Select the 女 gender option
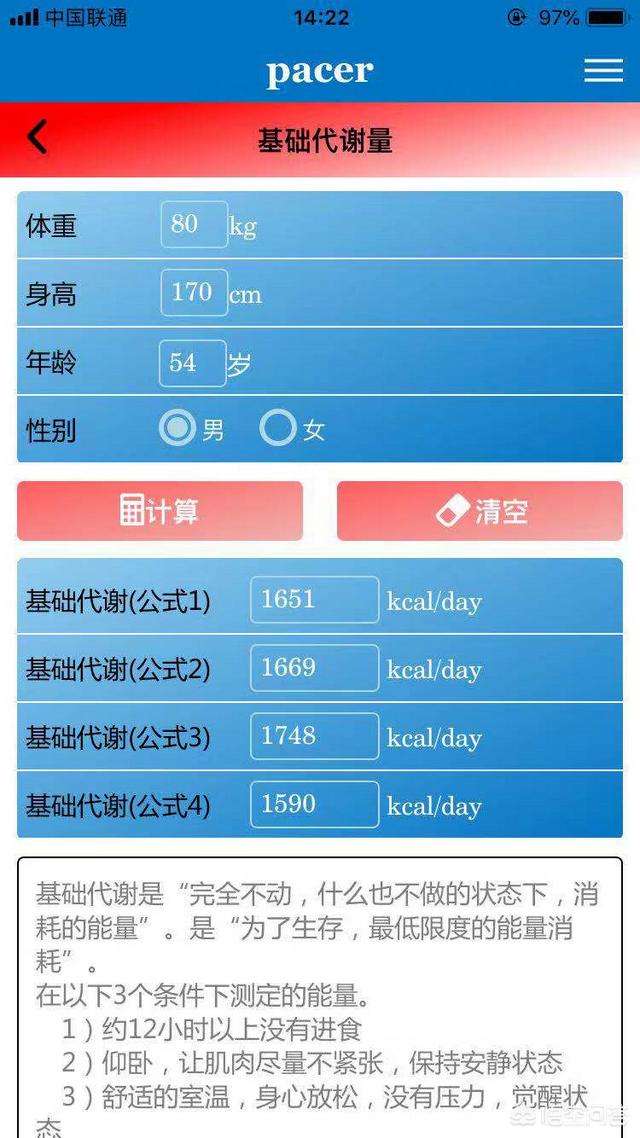640x1138 pixels. tap(278, 429)
